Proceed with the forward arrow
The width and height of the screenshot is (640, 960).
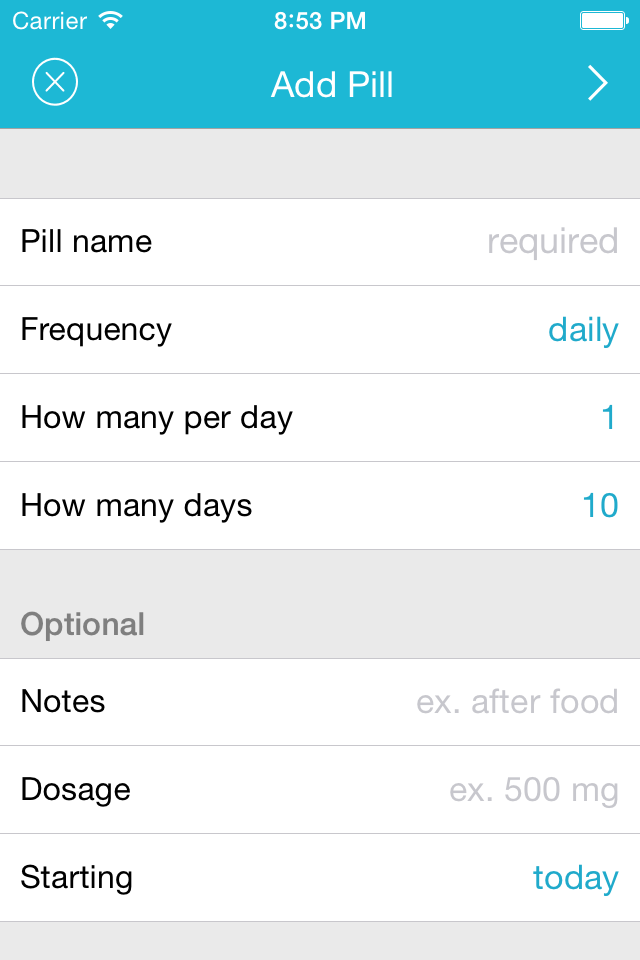(598, 83)
